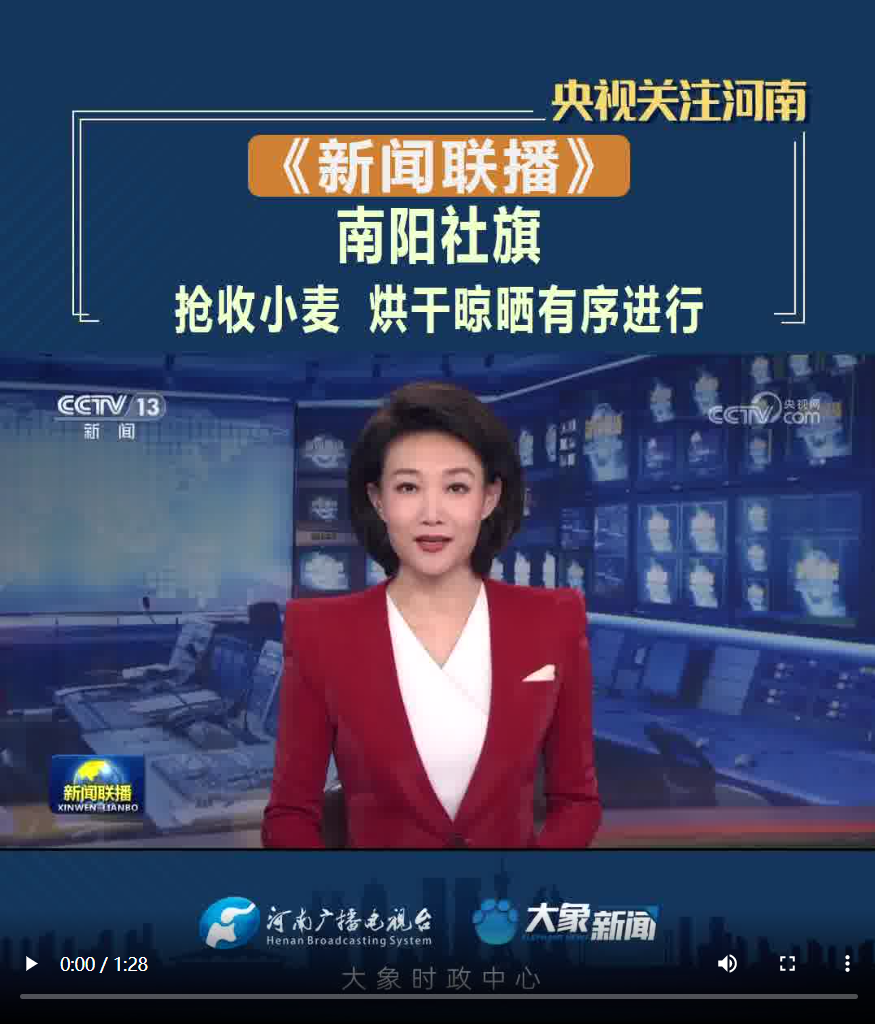Seek along the video progress bar

(438, 996)
